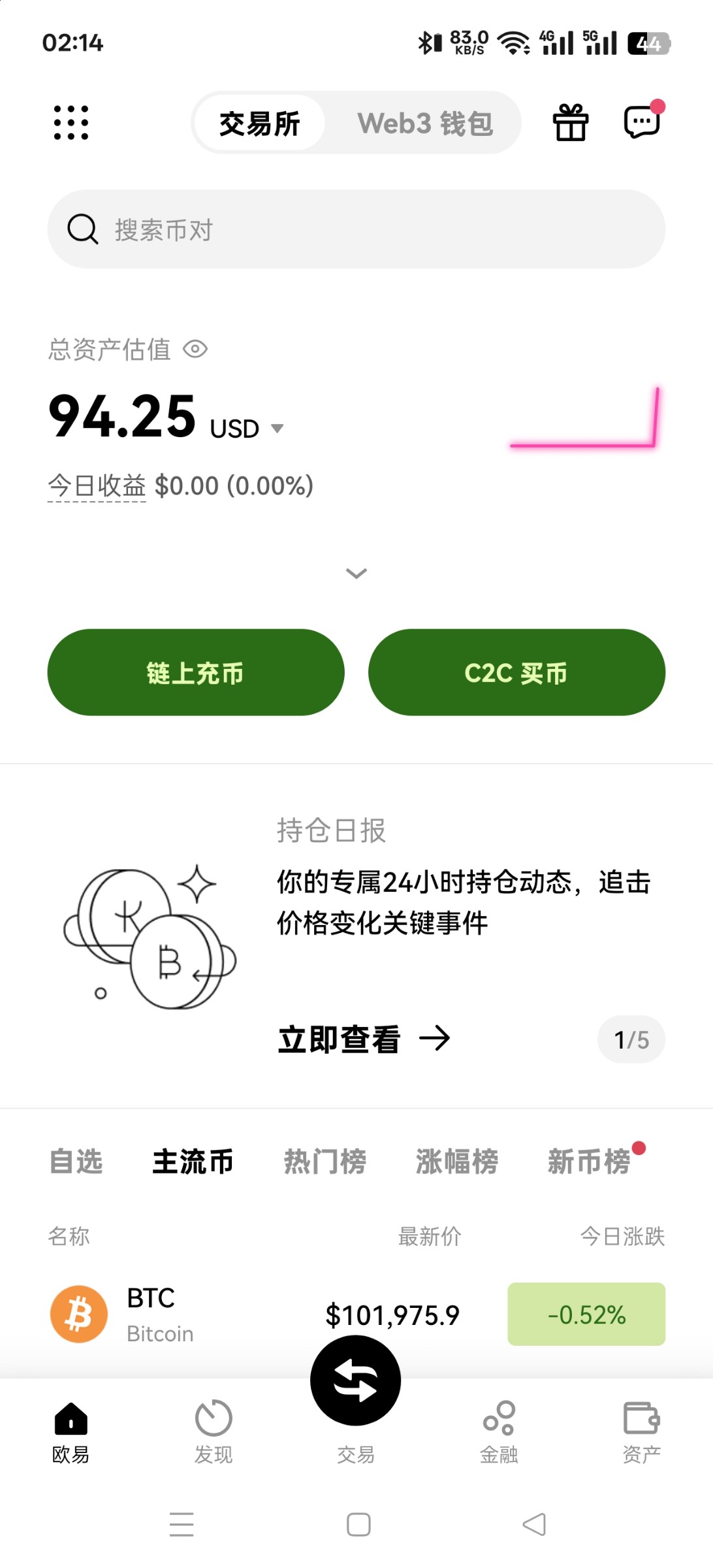
Task: Switch to the 涨幅榜 tab
Action: (x=457, y=1162)
